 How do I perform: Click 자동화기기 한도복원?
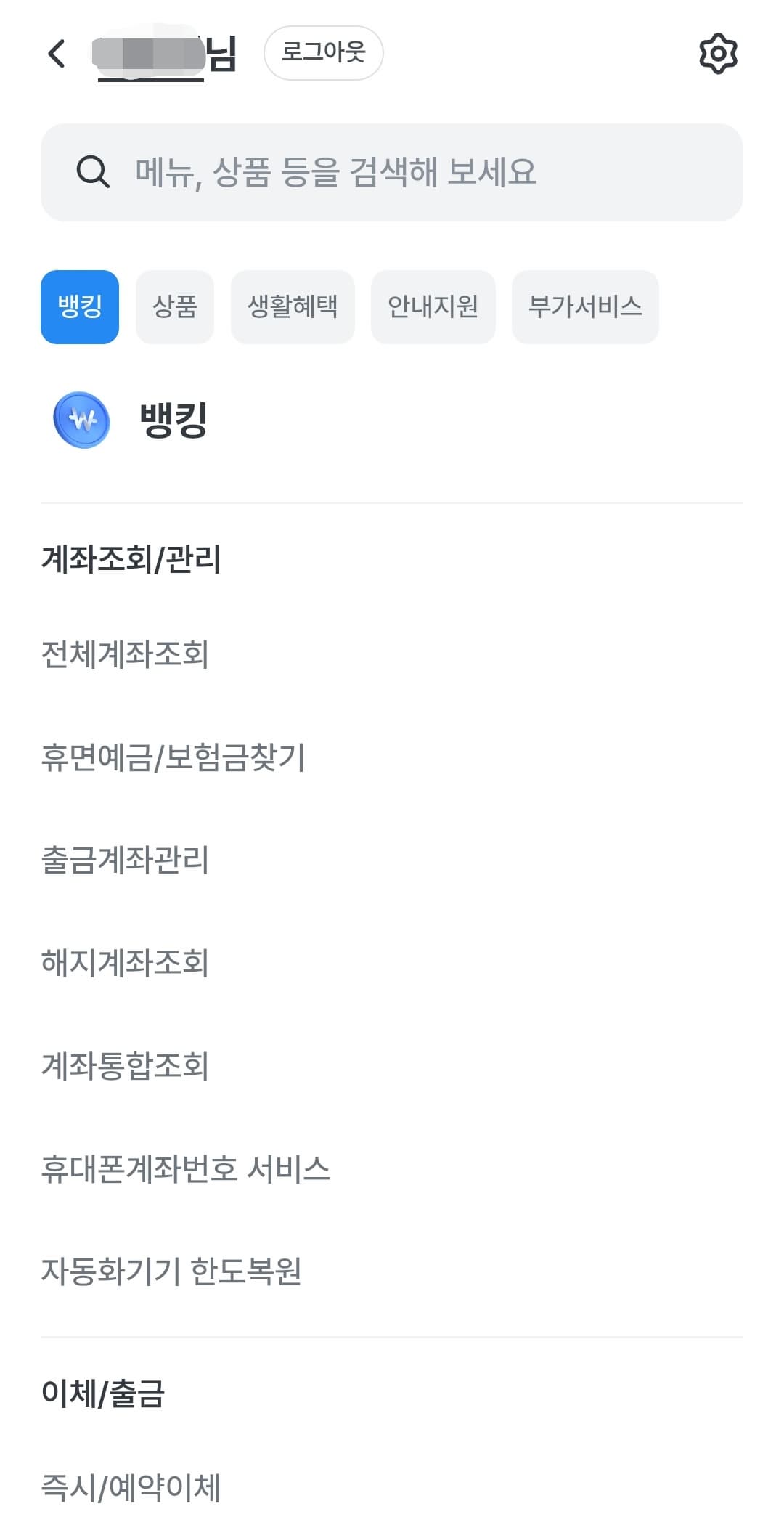(x=172, y=1271)
